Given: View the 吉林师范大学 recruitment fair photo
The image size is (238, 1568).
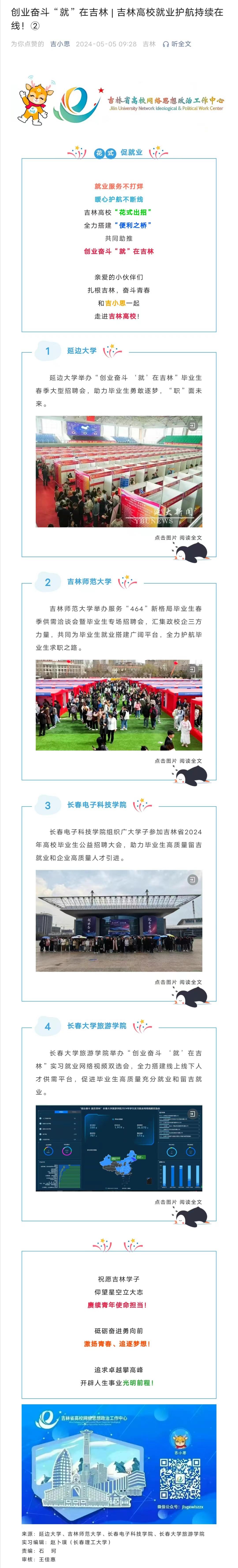Looking at the screenshot, I should pyautogui.click(x=119, y=706).
